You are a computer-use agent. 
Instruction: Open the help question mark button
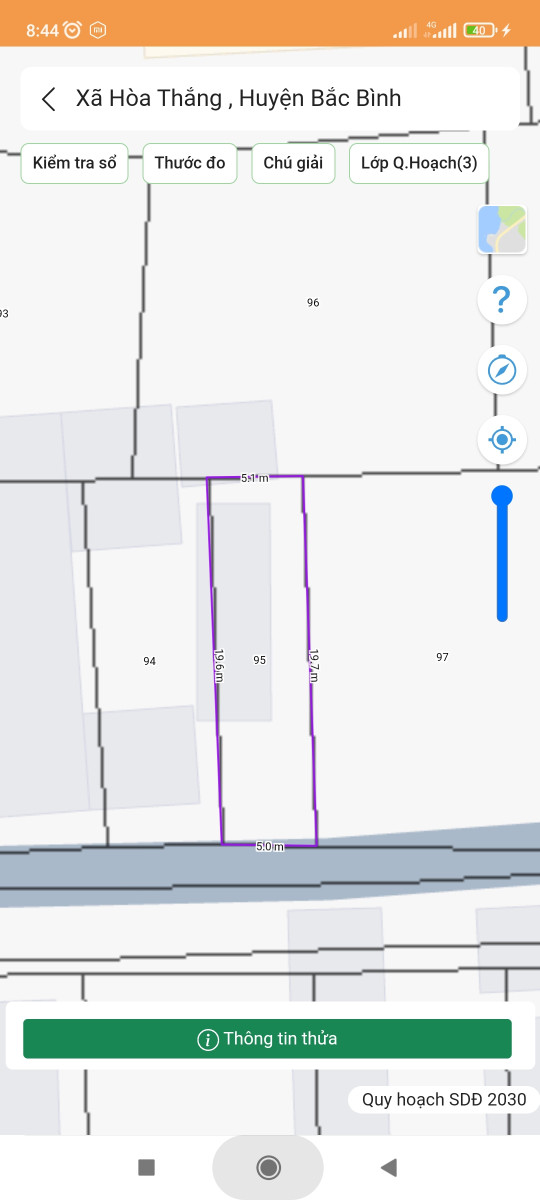point(502,299)
